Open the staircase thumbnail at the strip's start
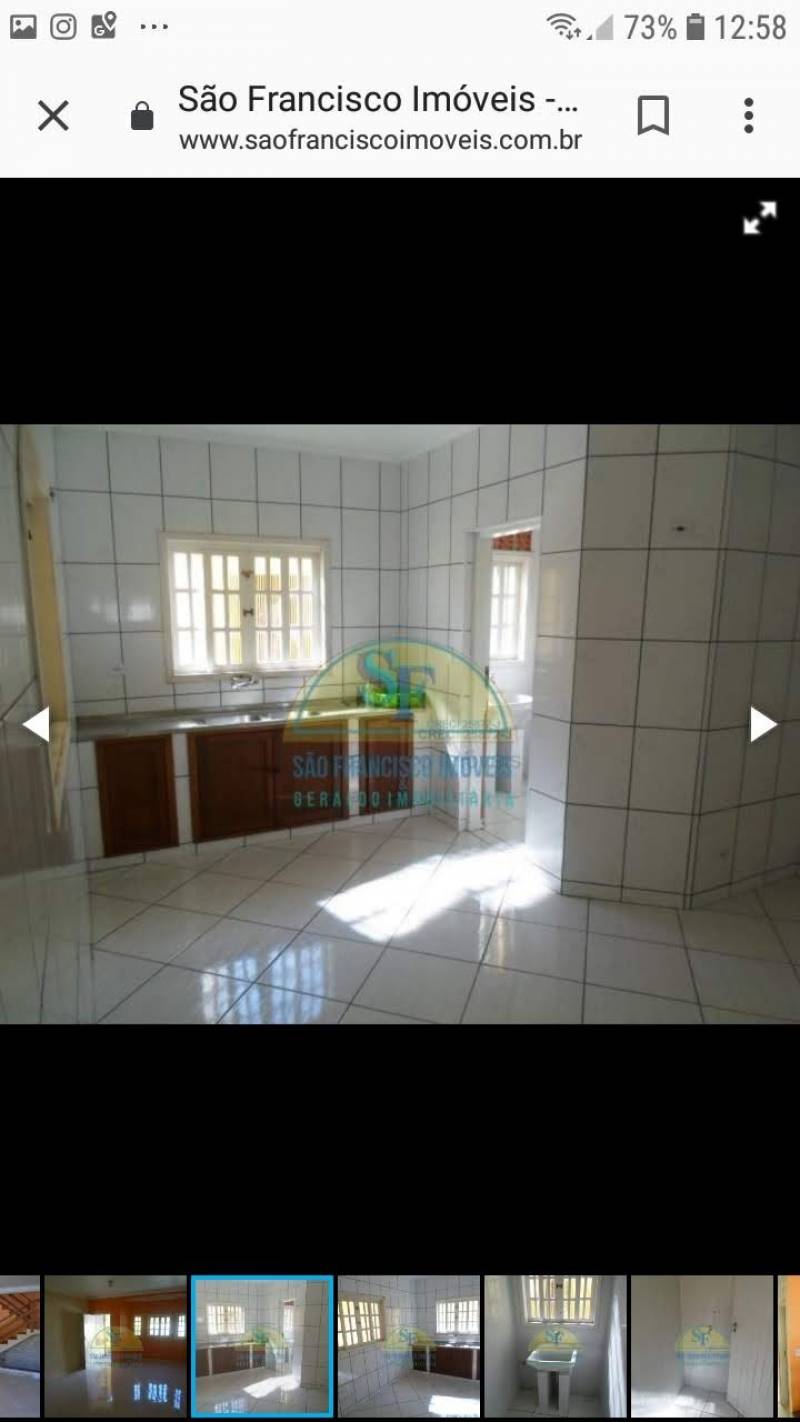The image size is (800, 1422). click(19, 1346)
